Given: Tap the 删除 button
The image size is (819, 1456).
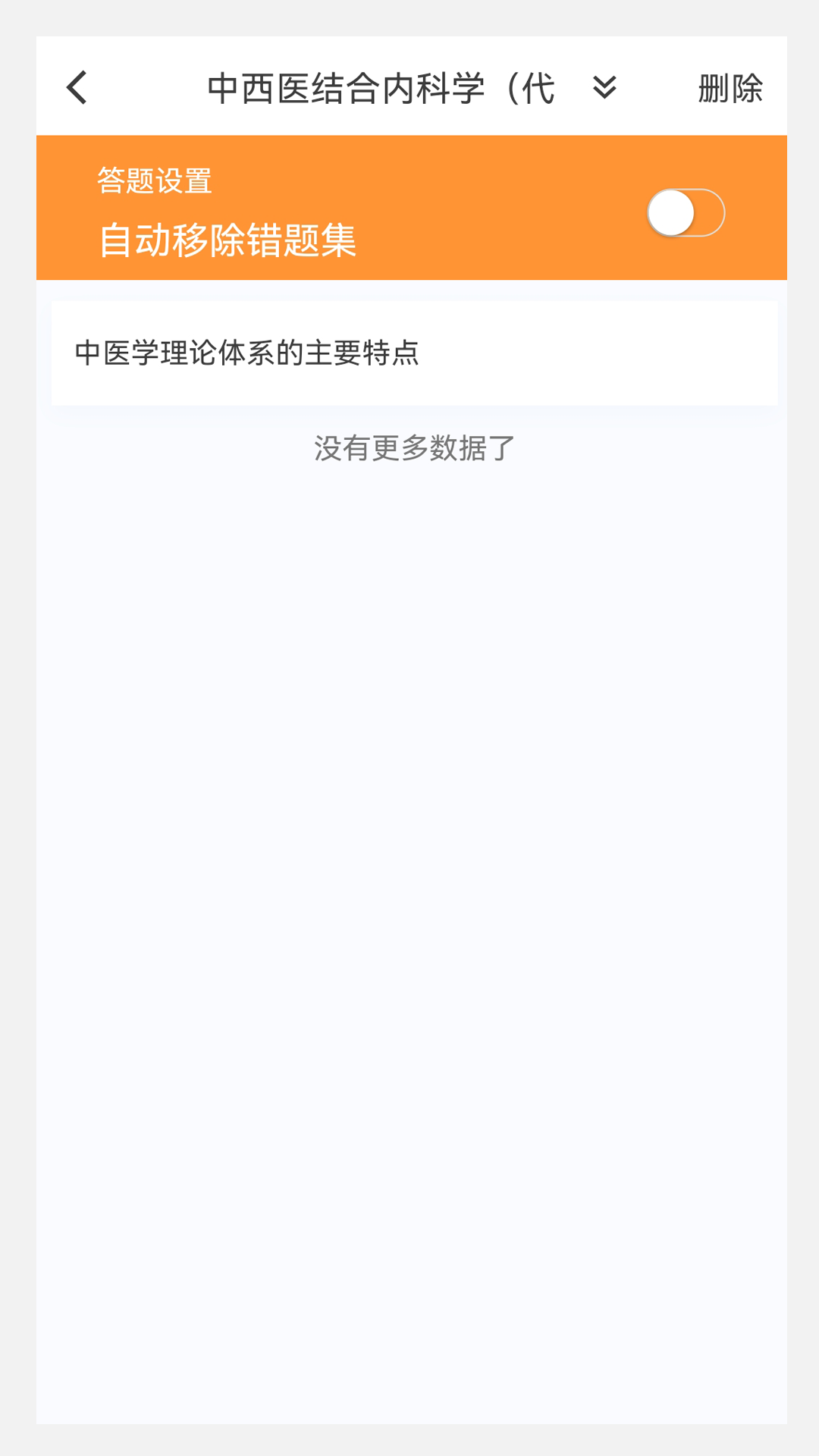Looking at the screenshot, I should coord(730,89).
